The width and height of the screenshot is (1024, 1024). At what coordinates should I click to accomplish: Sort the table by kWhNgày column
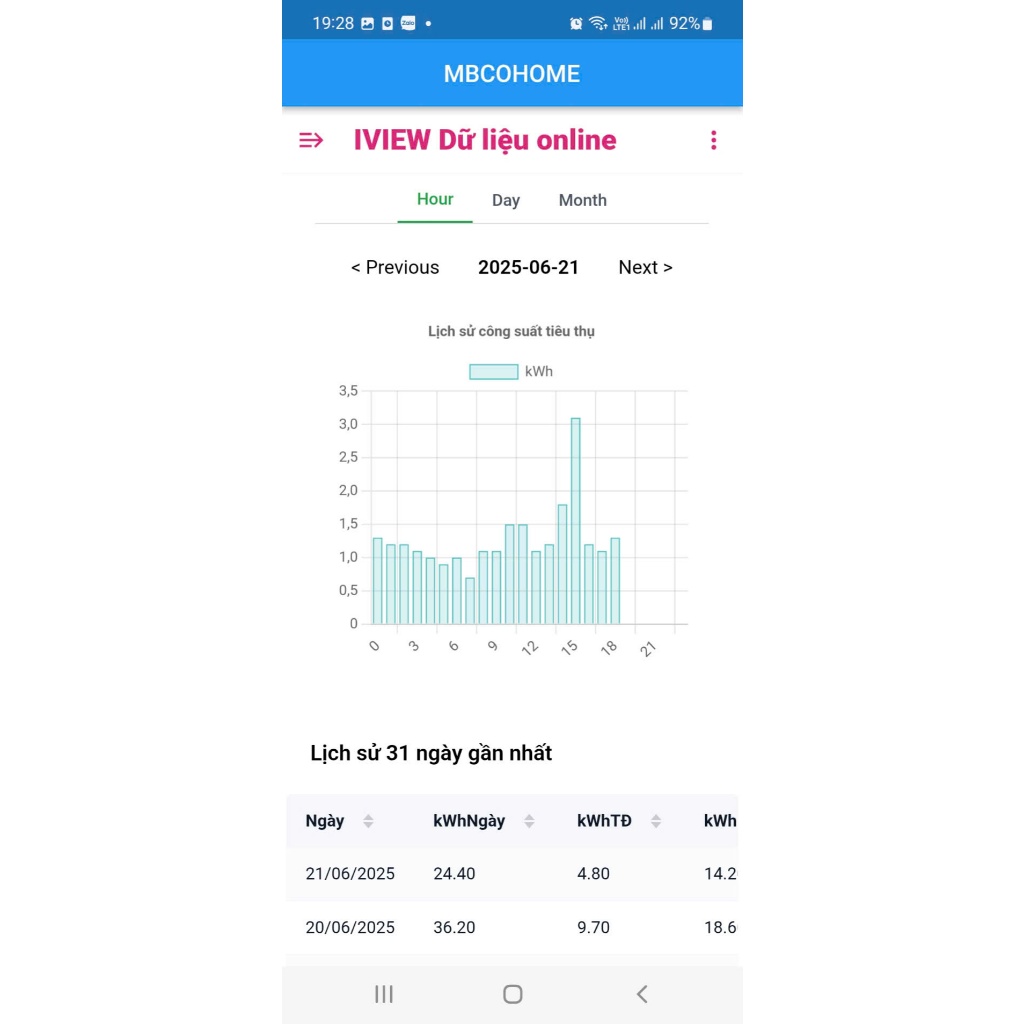pos(529,821)
